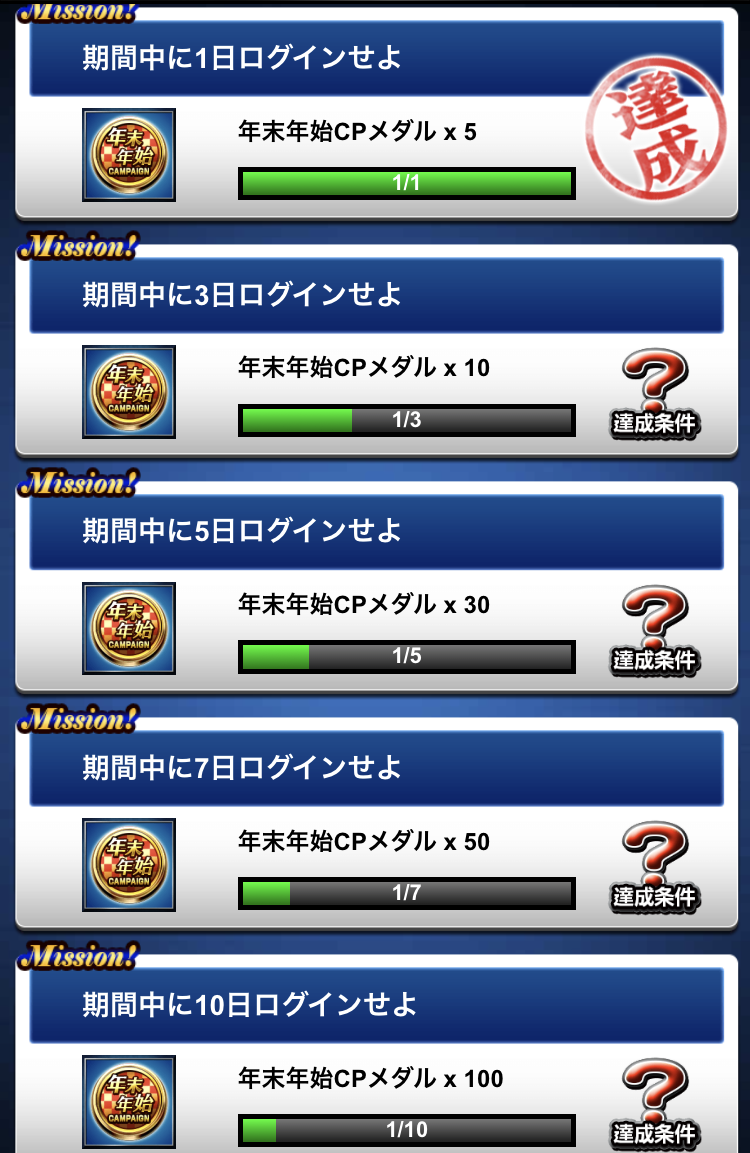This screenshot has height=1153, width=750.
Task: Show 達成条件 for the 10日ログイン mission
Action: pyautogui.click(x=654, y=1103)
